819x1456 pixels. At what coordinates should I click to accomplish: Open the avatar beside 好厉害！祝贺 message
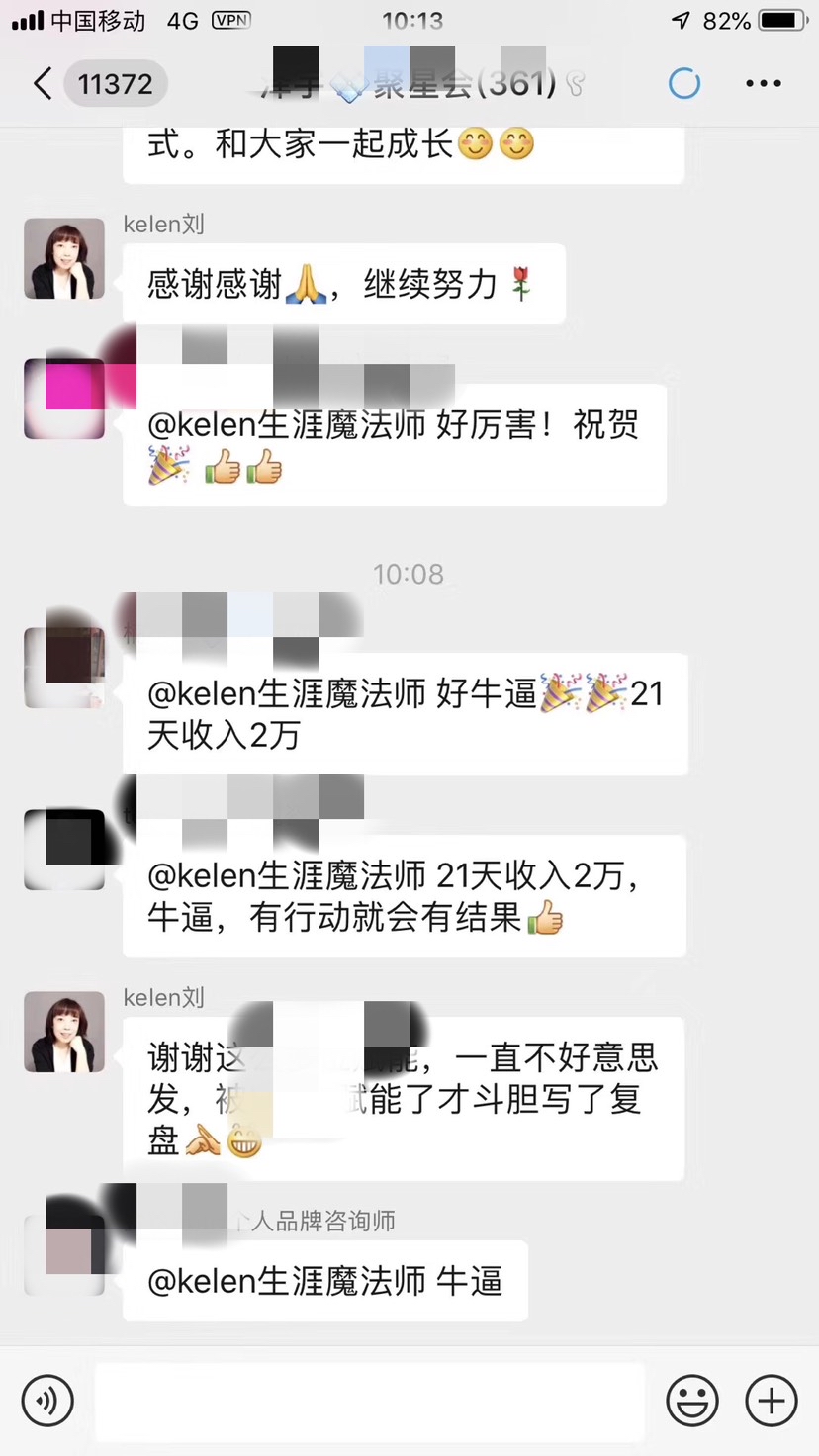(64, 399)
